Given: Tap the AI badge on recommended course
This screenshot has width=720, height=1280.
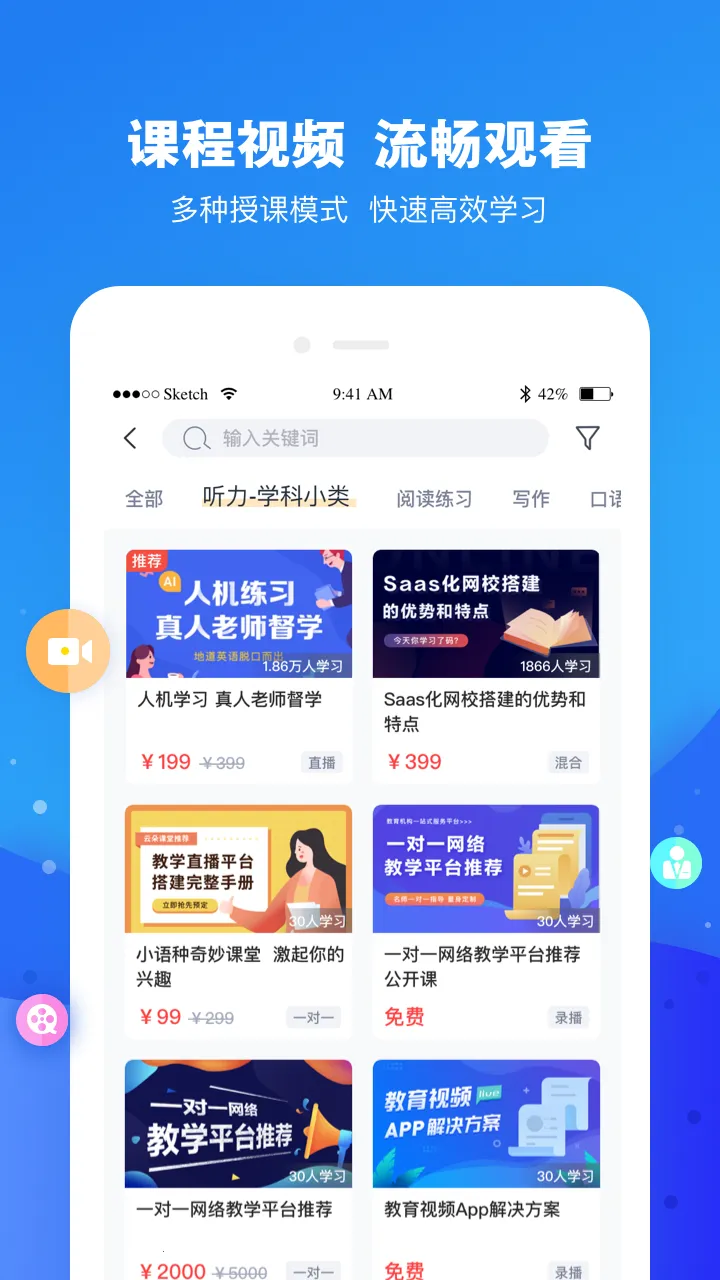Looking at the screenshot, I should point(168,583).
